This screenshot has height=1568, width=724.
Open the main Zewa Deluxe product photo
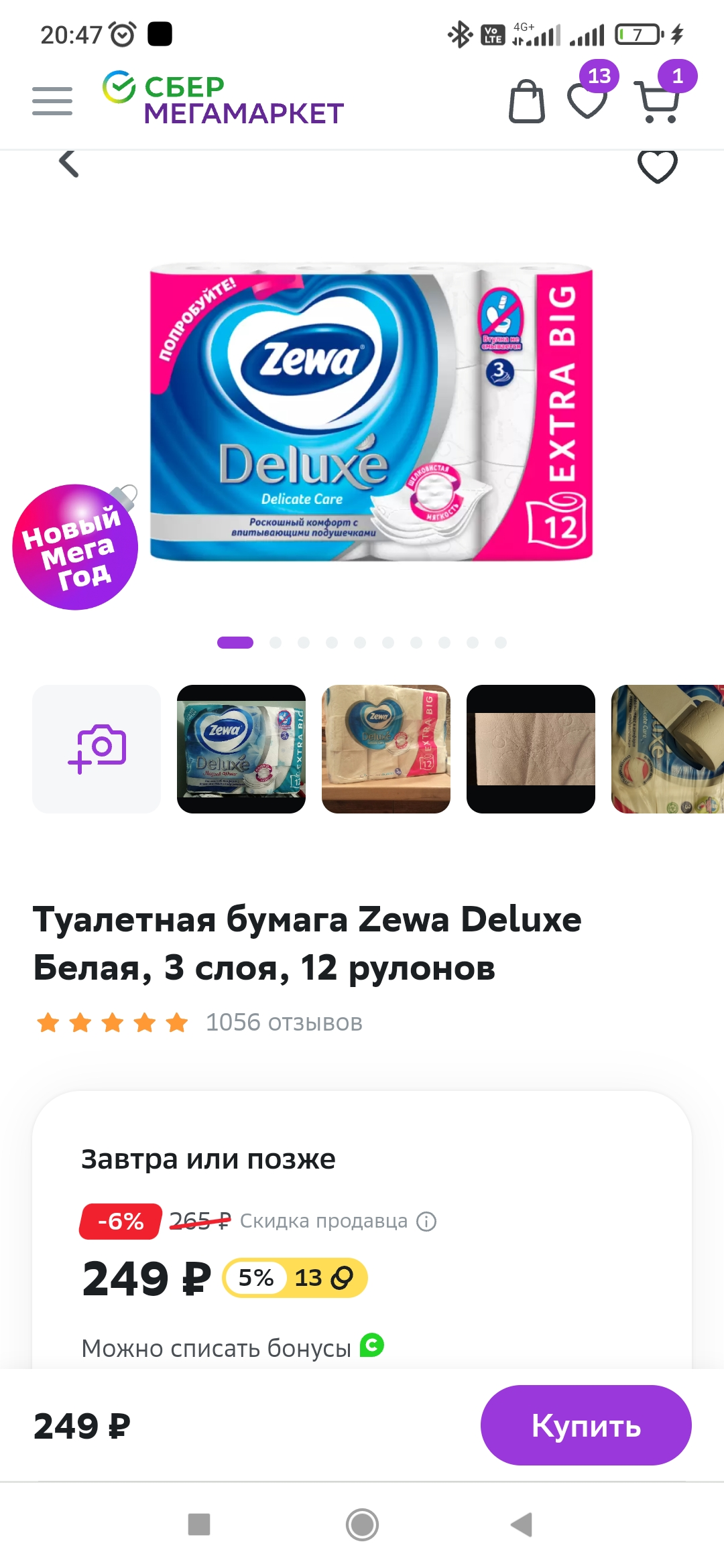pos(371,412)
